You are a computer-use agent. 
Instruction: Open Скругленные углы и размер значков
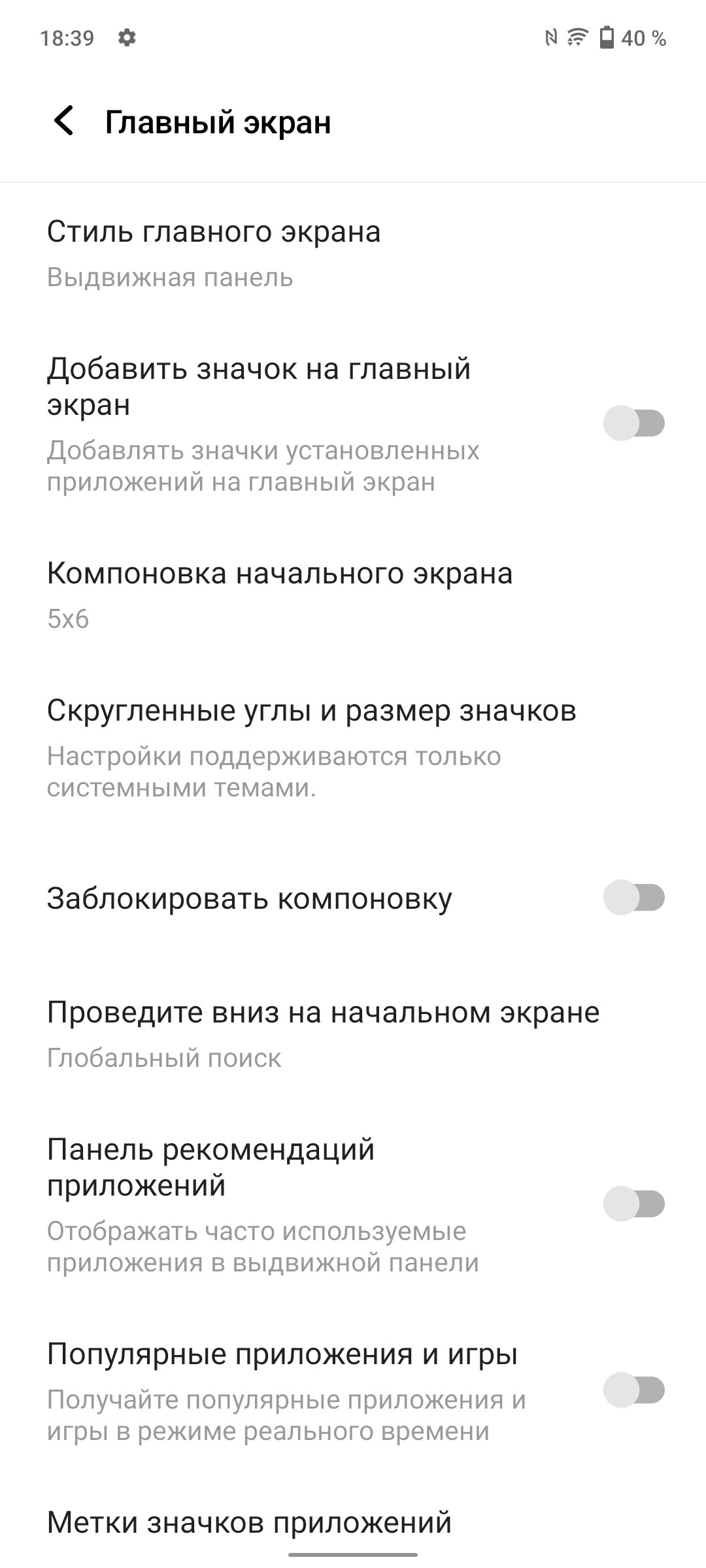[x=353, y=748]
